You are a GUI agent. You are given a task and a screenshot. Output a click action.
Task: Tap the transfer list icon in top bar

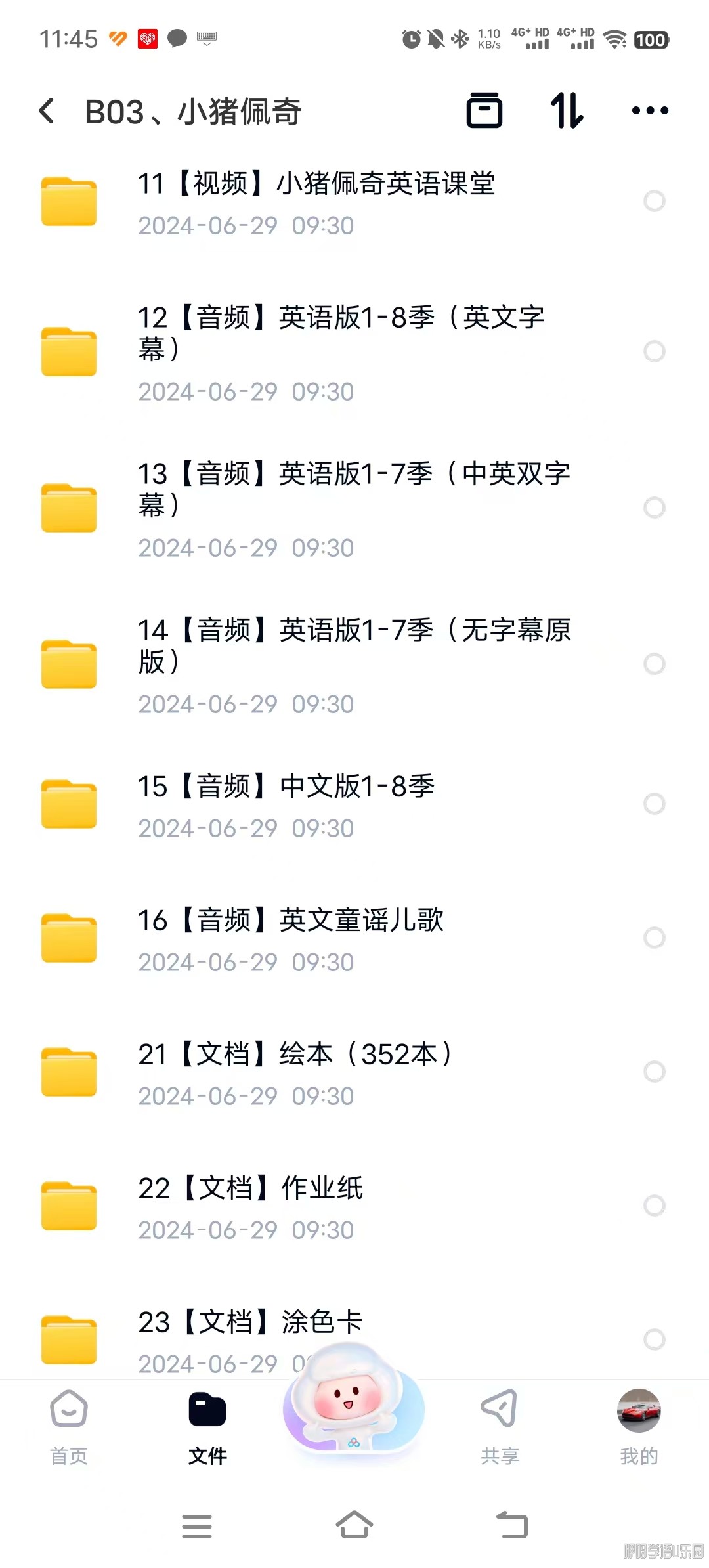[x=484, y=110]
